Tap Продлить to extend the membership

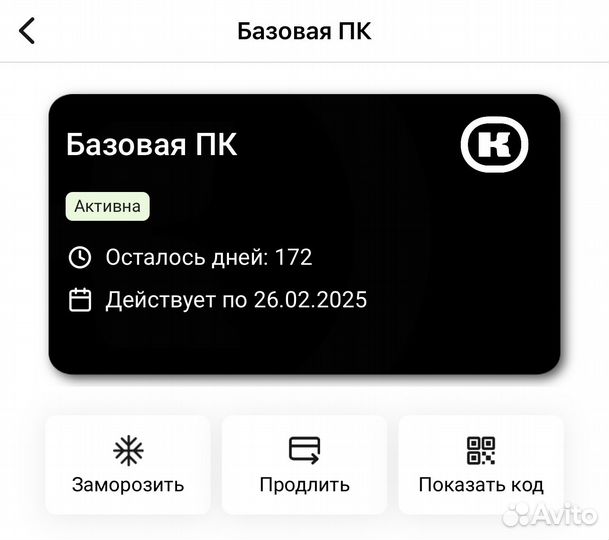pyautogui.click(x=304, y=465)
